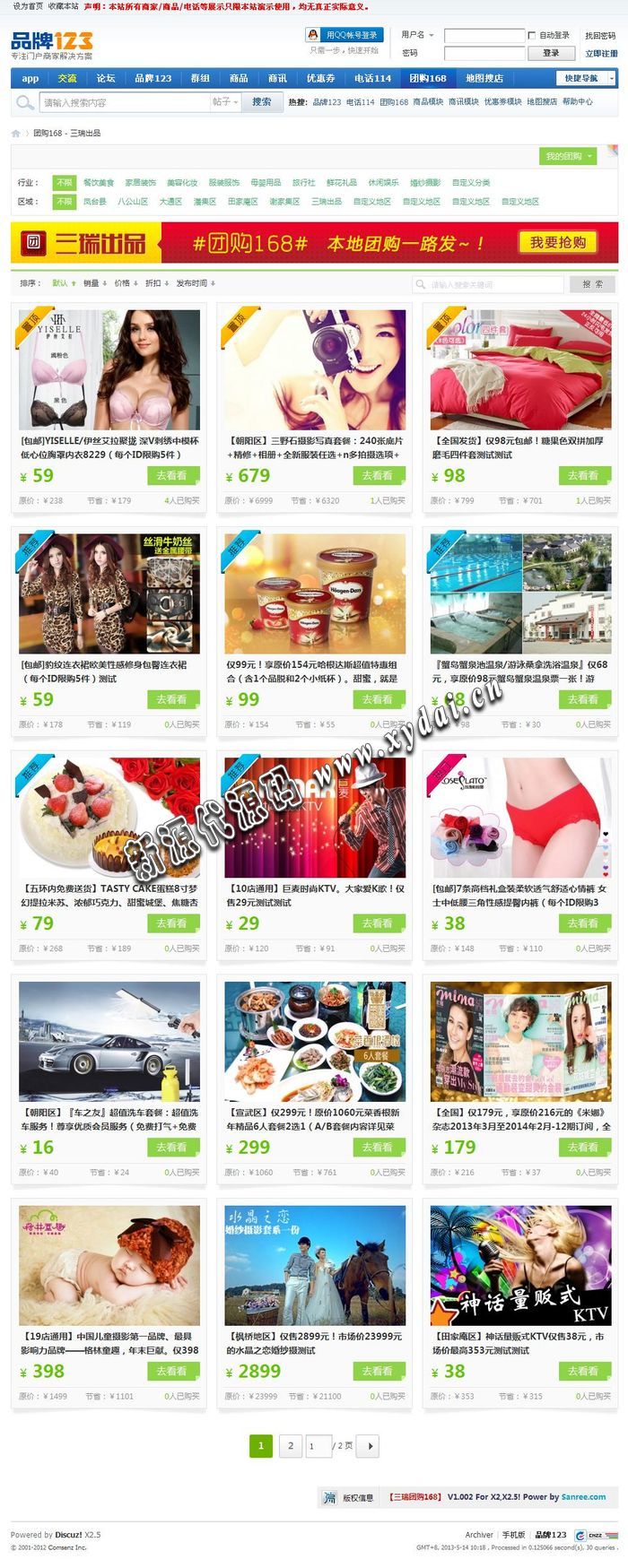The height and width of the screenshot is (1568, 628).
Task: Open the 帖子 search type dropdown
Action: tap(226, 102)
